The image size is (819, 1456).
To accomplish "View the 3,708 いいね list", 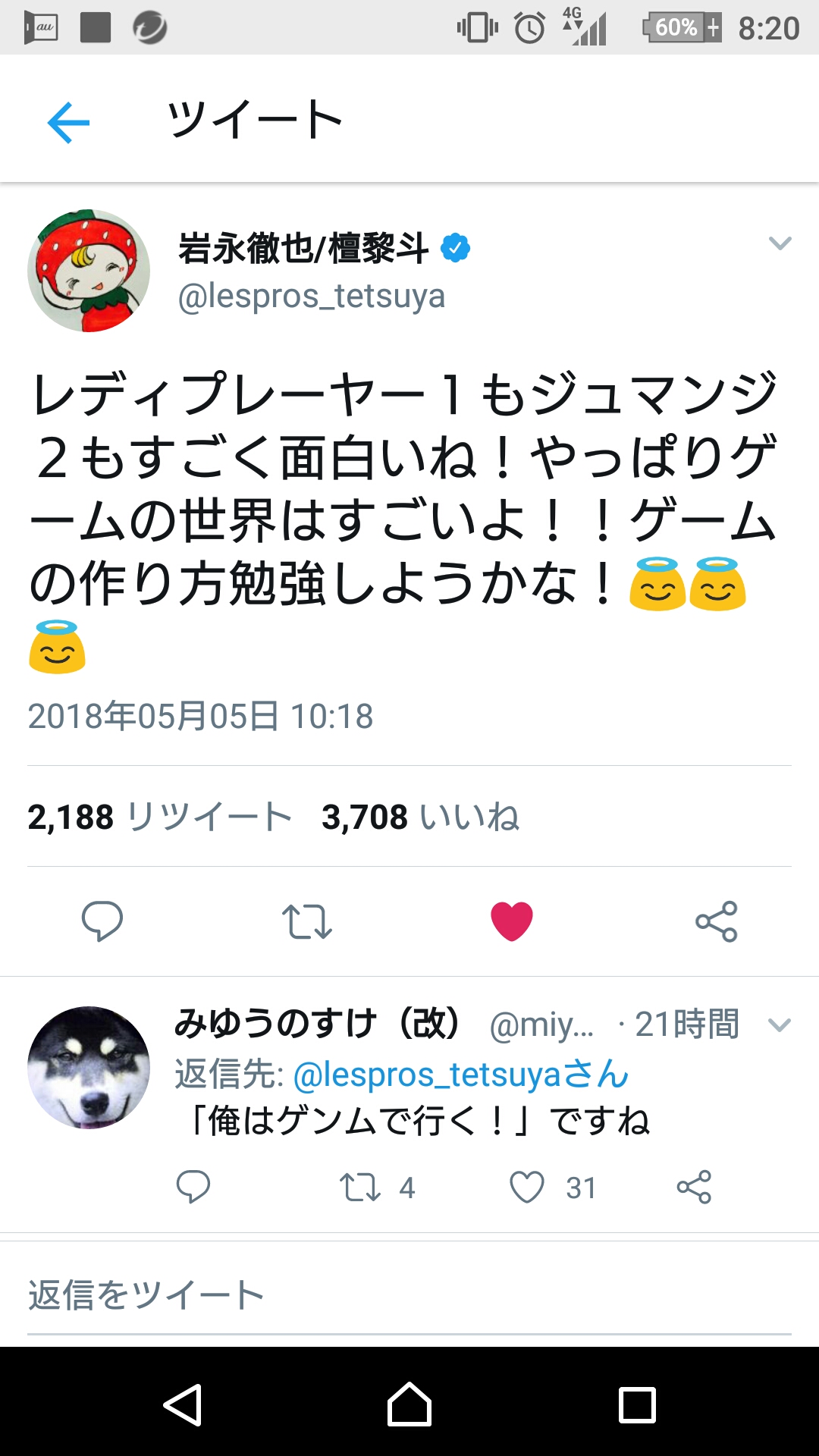I will coord(420,817).
